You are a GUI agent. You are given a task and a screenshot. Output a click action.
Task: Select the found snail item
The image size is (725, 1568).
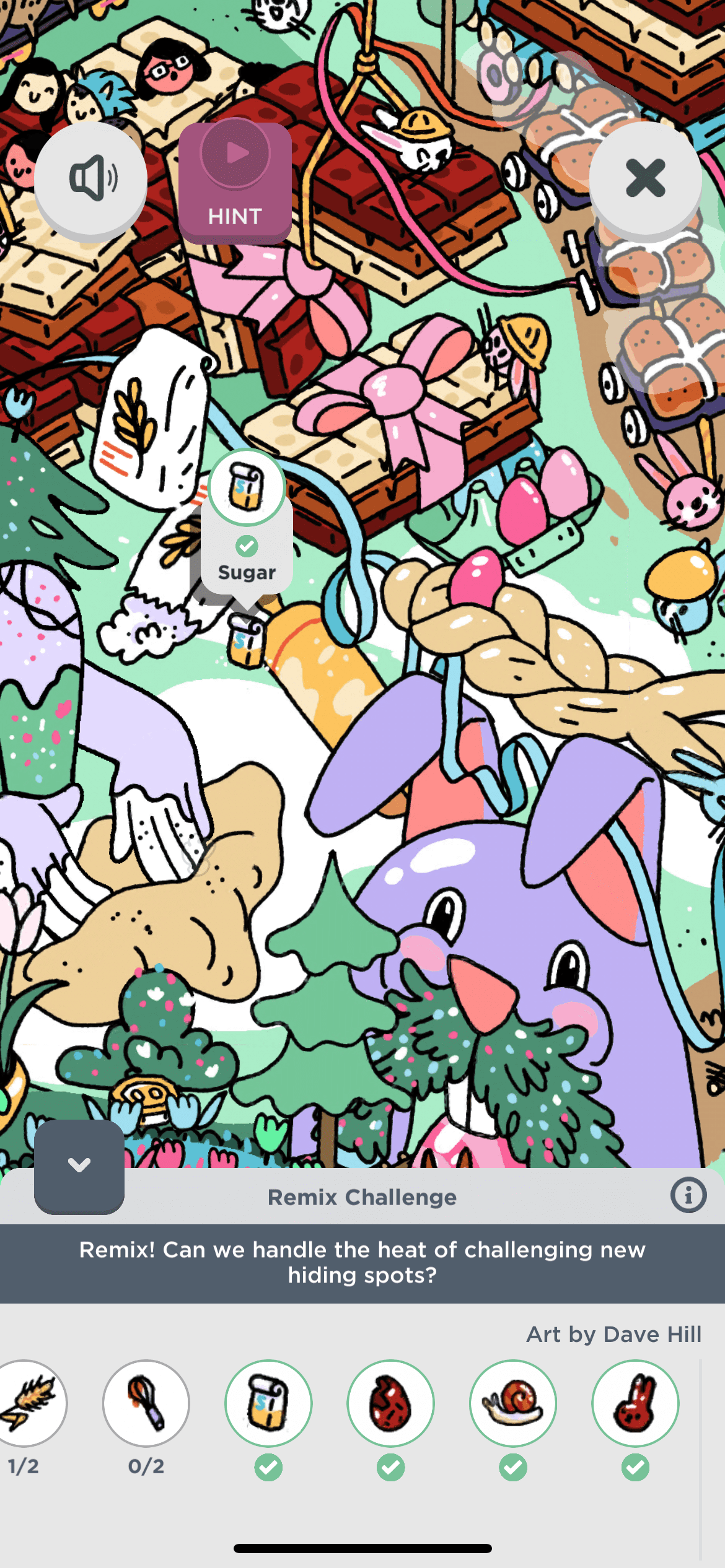pos(513,1403)
